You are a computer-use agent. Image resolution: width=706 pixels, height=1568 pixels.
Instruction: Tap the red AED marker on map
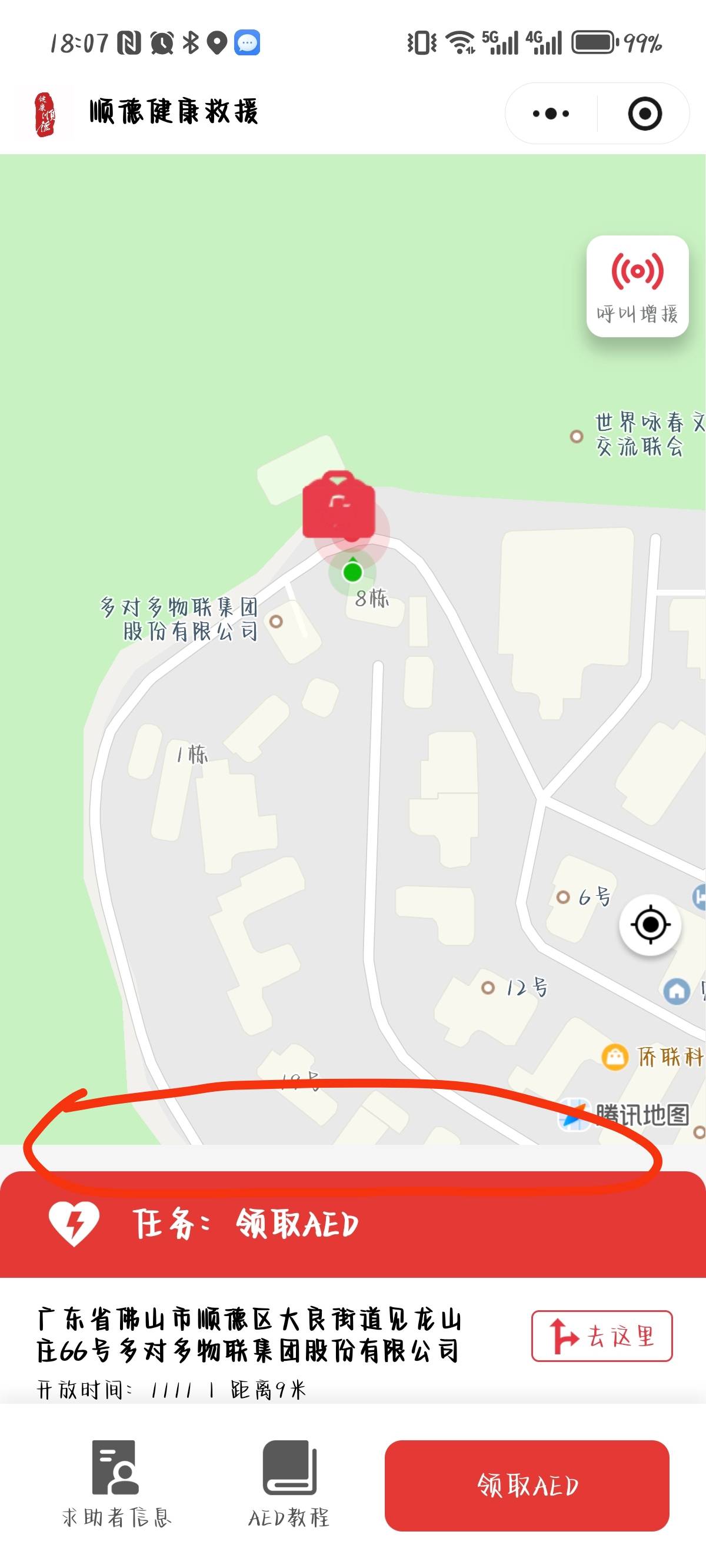point(339,505)
